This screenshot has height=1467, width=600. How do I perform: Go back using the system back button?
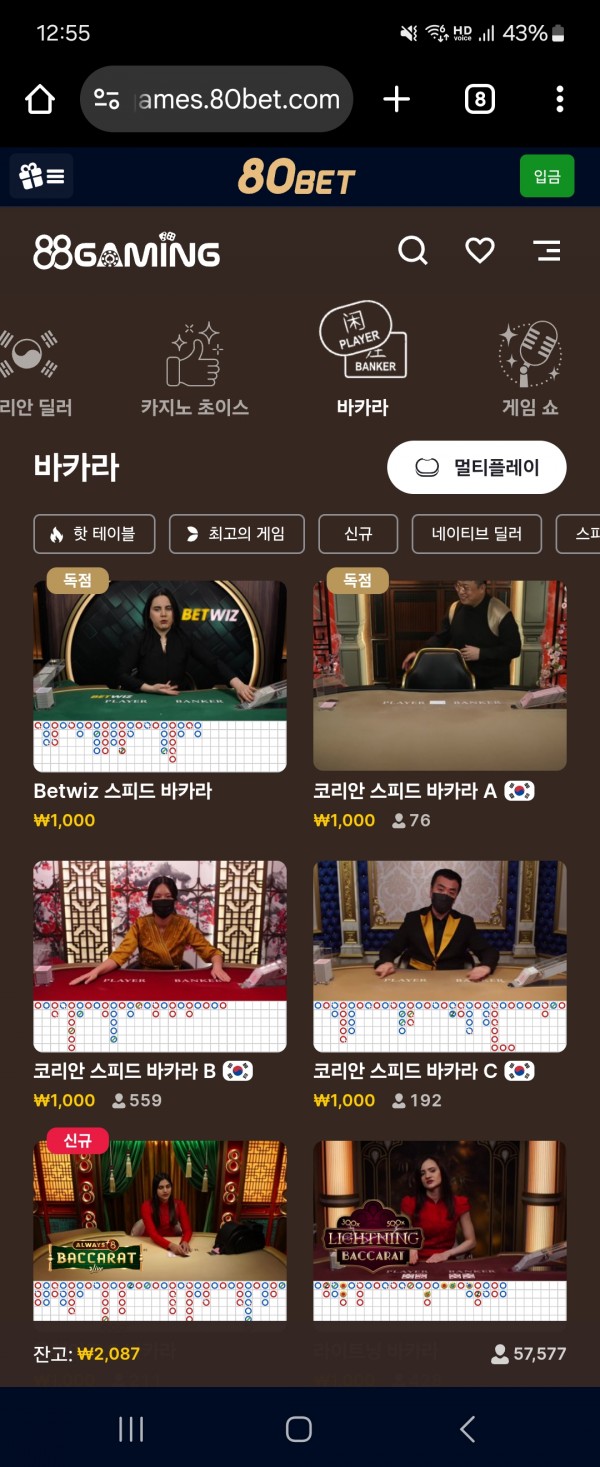point(467,1429)
